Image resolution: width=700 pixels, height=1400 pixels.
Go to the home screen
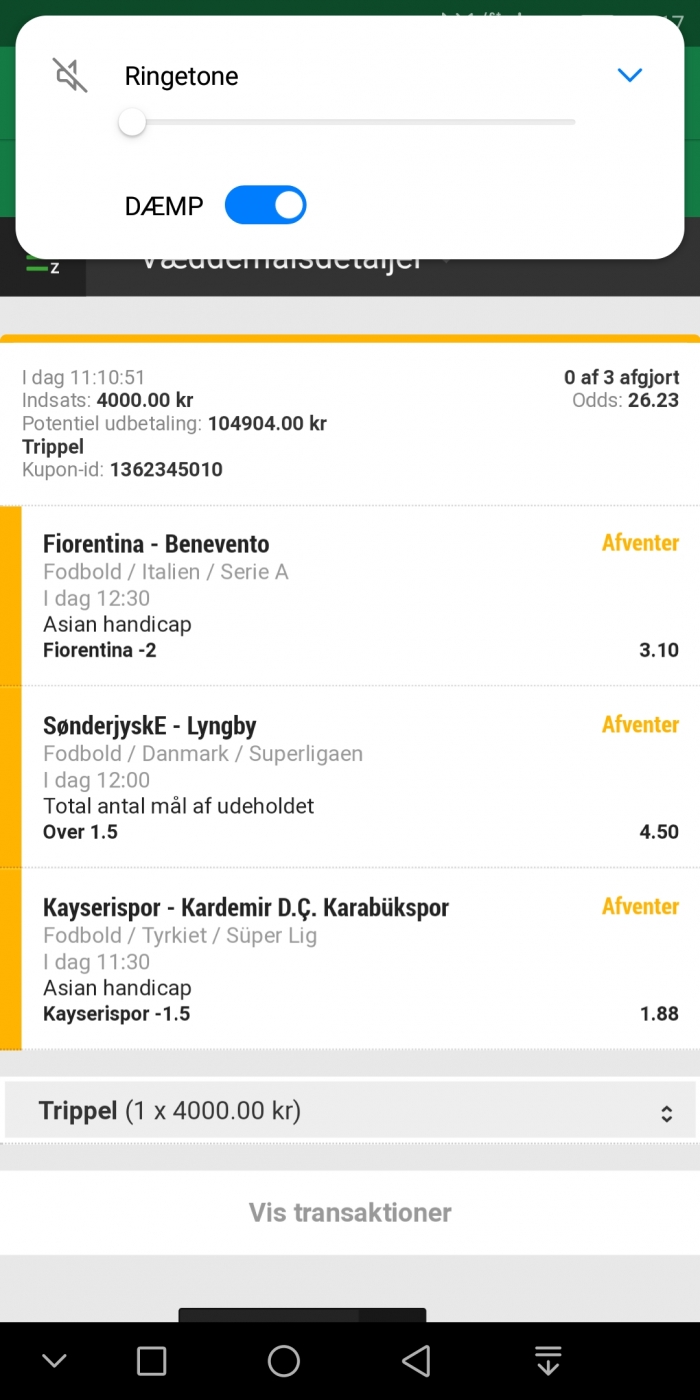pyautogui.click(x=284, y=1361)
